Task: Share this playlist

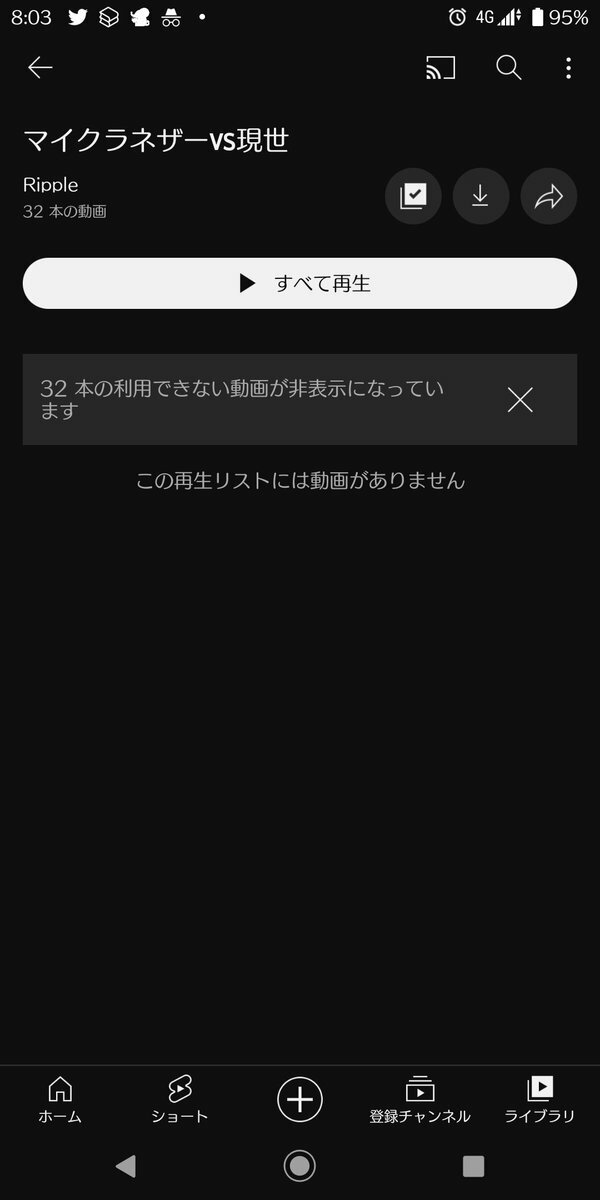Action: click(x=549, y=196)
